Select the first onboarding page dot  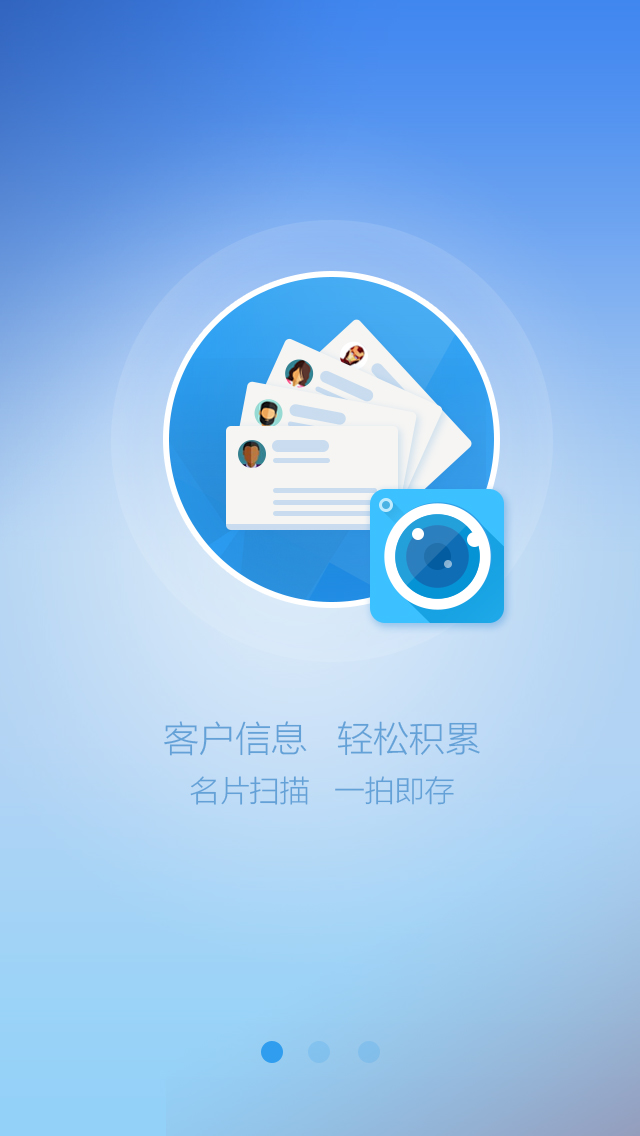pyautogui.click(x=272, y=1052)
